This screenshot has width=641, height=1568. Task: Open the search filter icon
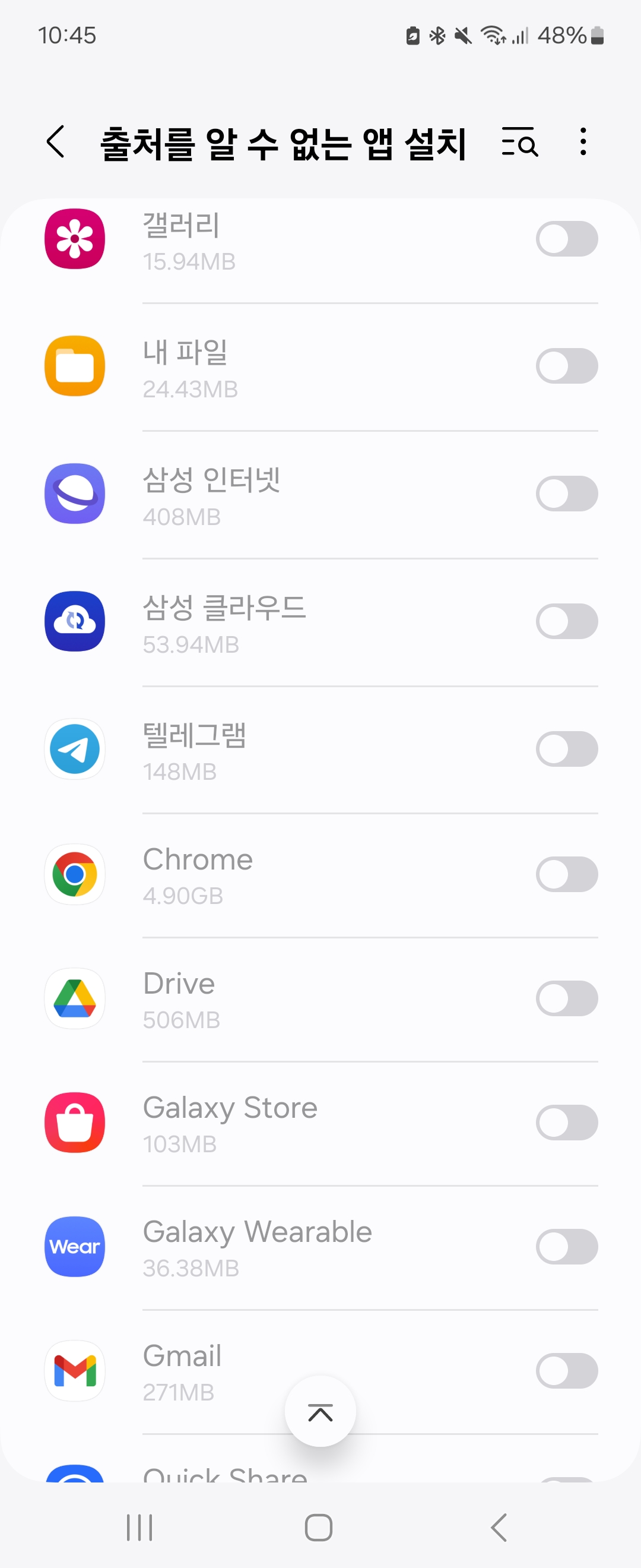click(520, 143)
